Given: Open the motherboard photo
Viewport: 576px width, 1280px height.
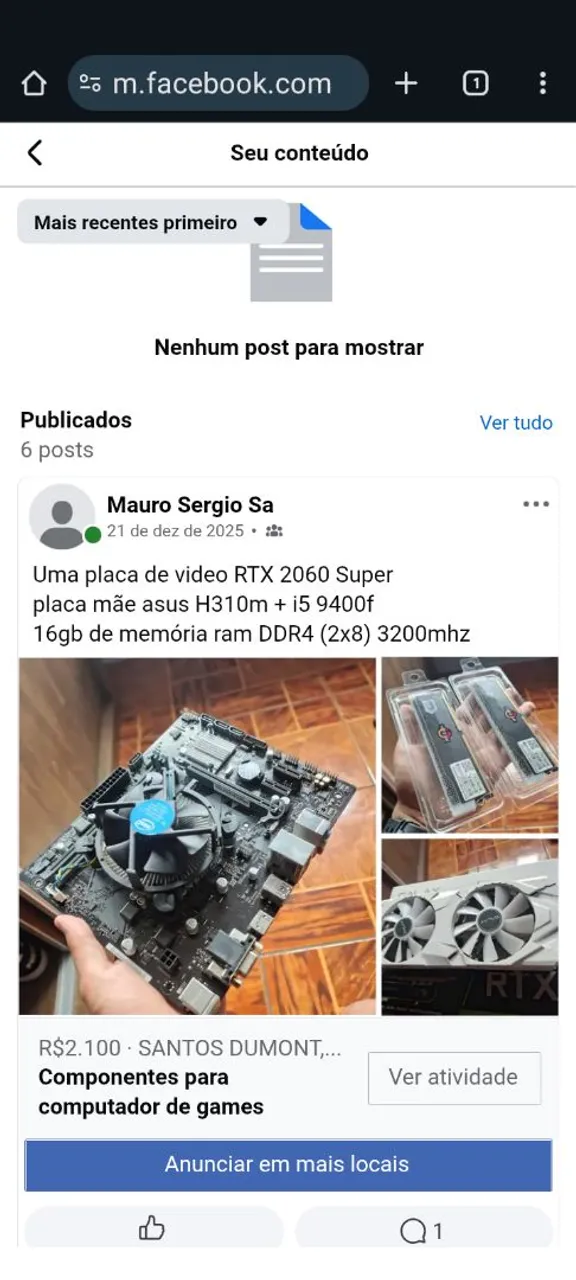Looking at the screenshot, I should pyautogui.click(x=197, y=835).
